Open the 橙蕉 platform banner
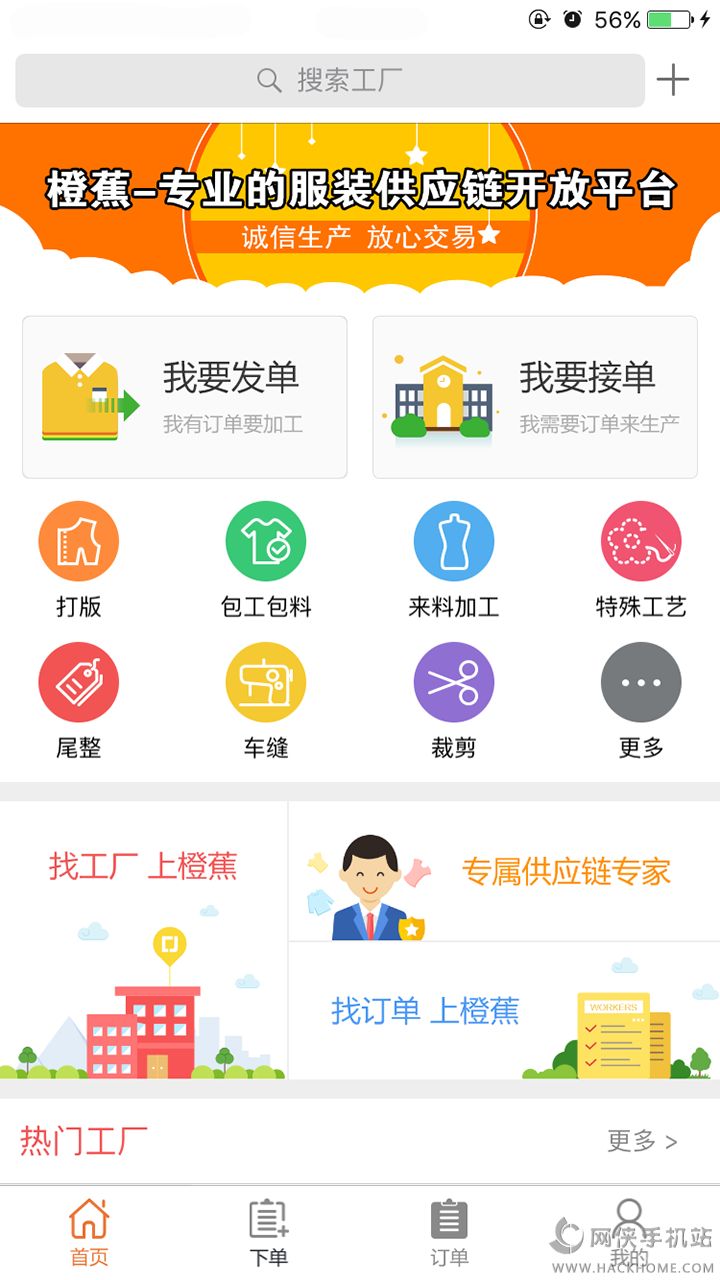 360,205
